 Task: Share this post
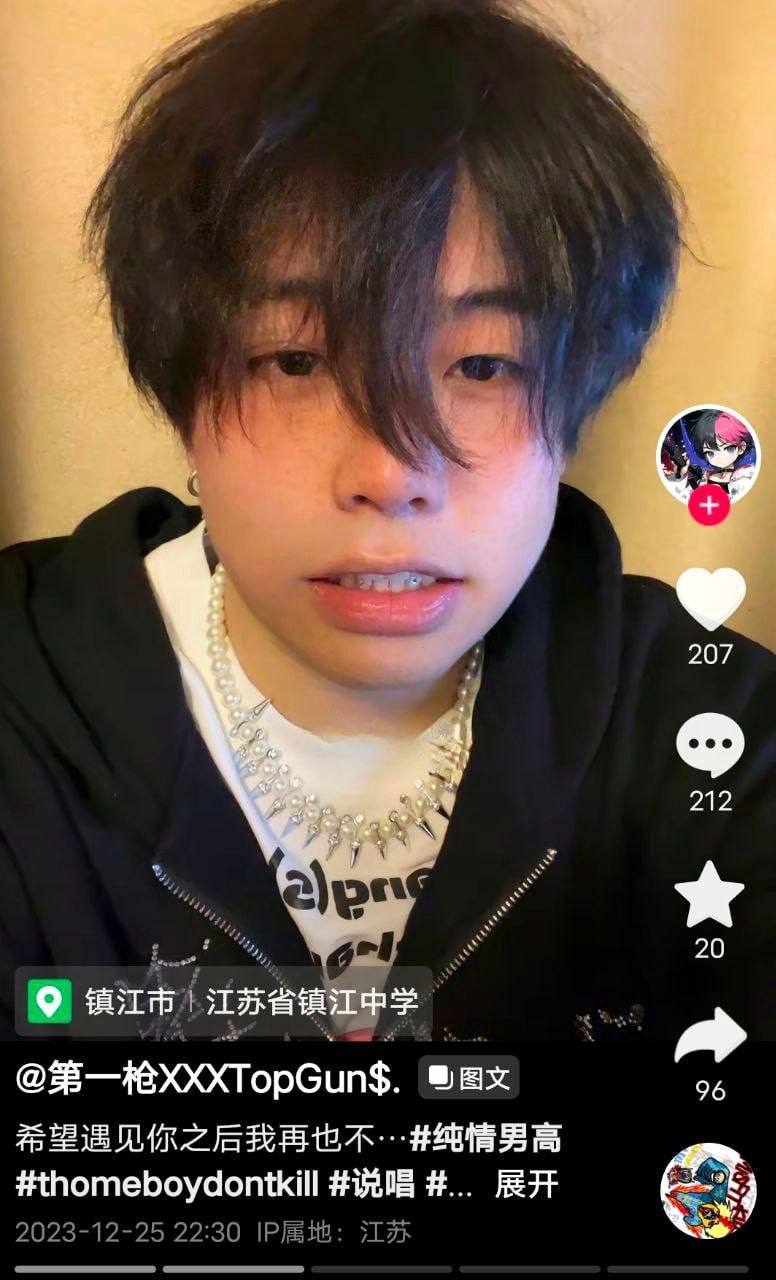pos(710,1038)
